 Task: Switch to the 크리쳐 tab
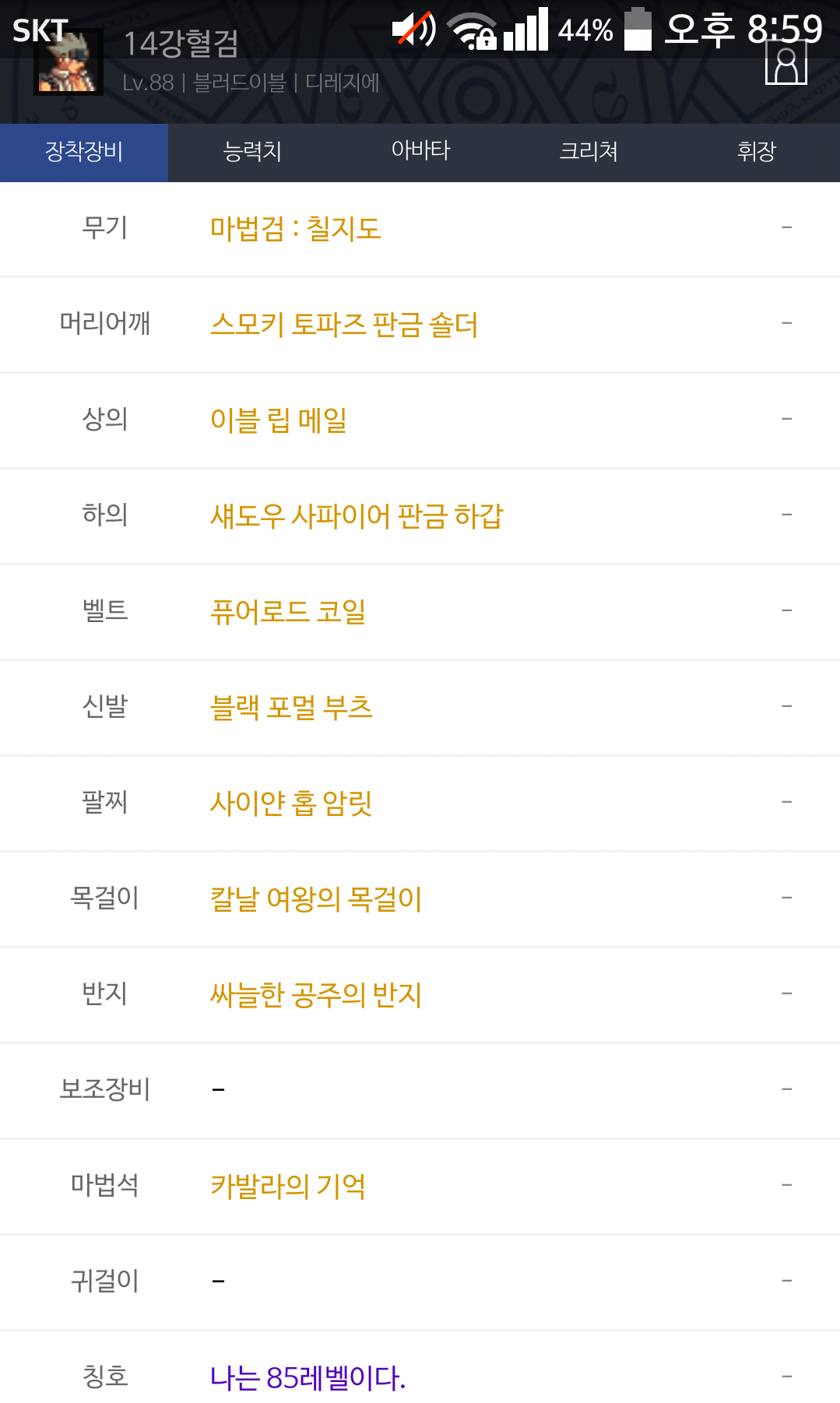(589, 152)
